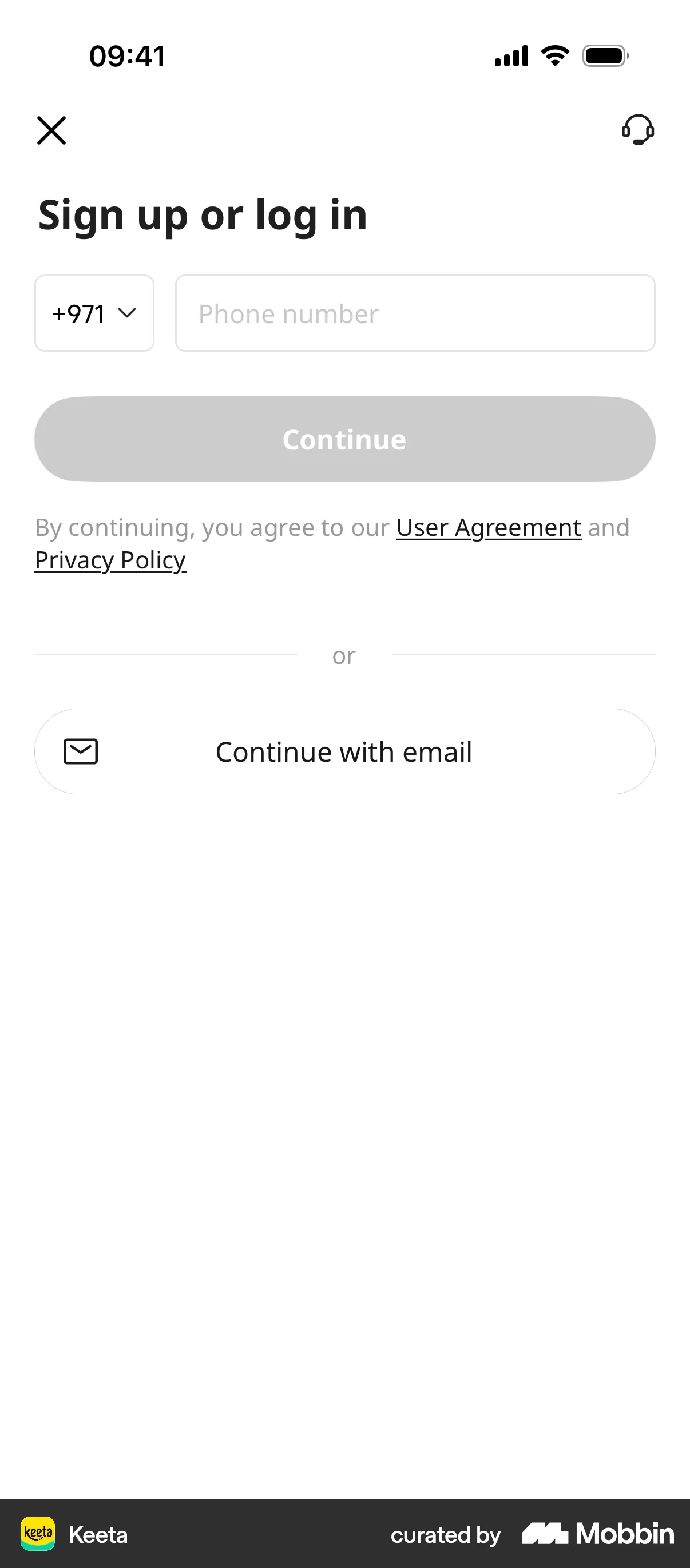Expand the +971 dropdown chevron
The height and width of the screenshot is (1568, 690).
coord(128,313)
